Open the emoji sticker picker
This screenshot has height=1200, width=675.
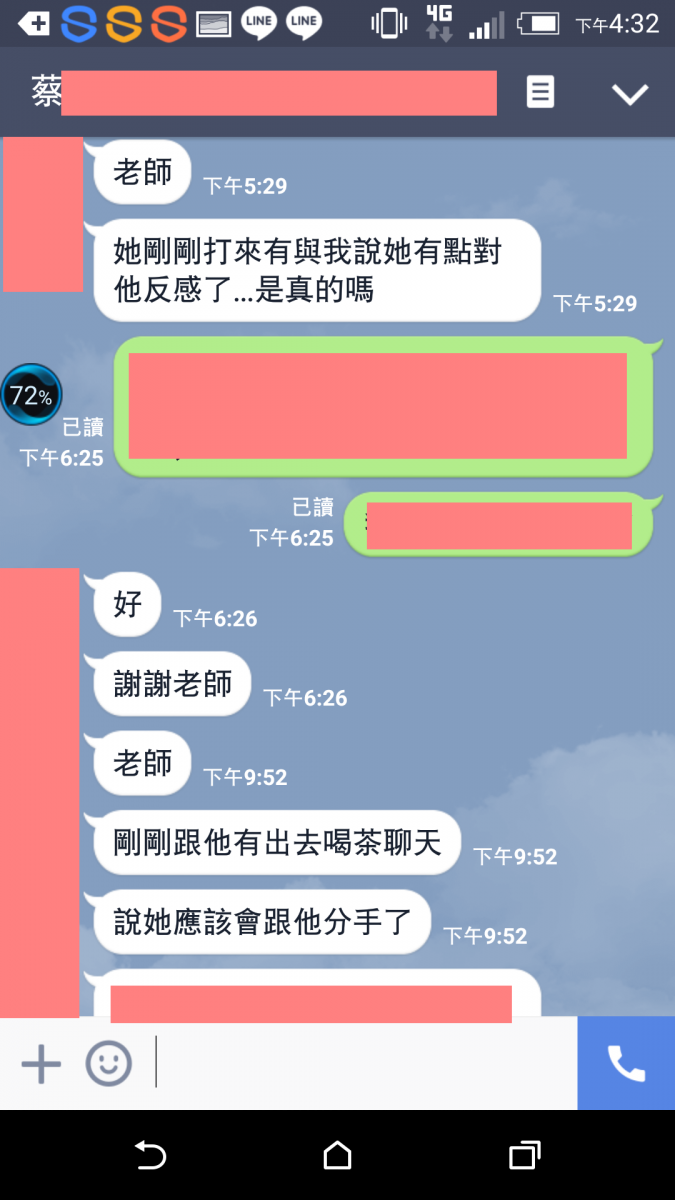[108, 1064]
